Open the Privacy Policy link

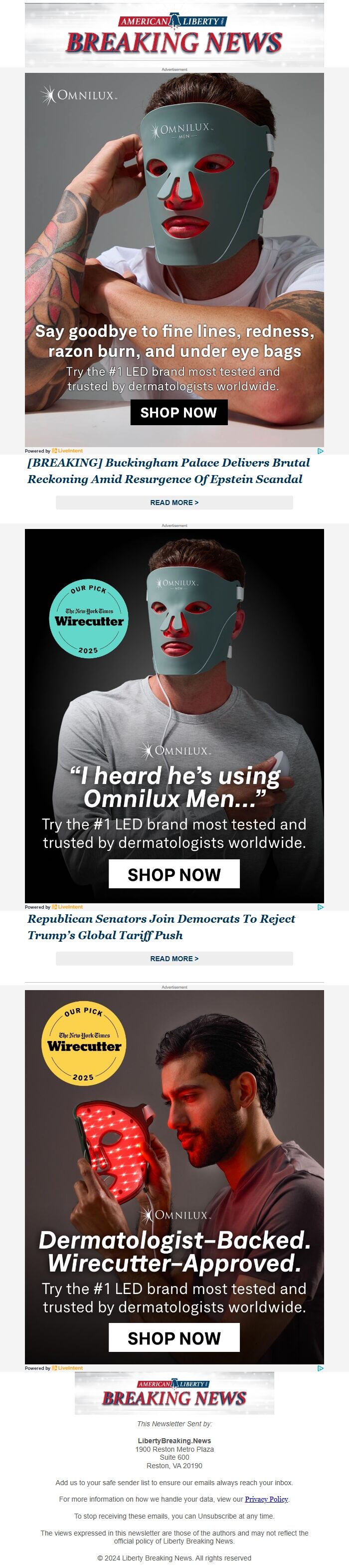(266, 1499)
